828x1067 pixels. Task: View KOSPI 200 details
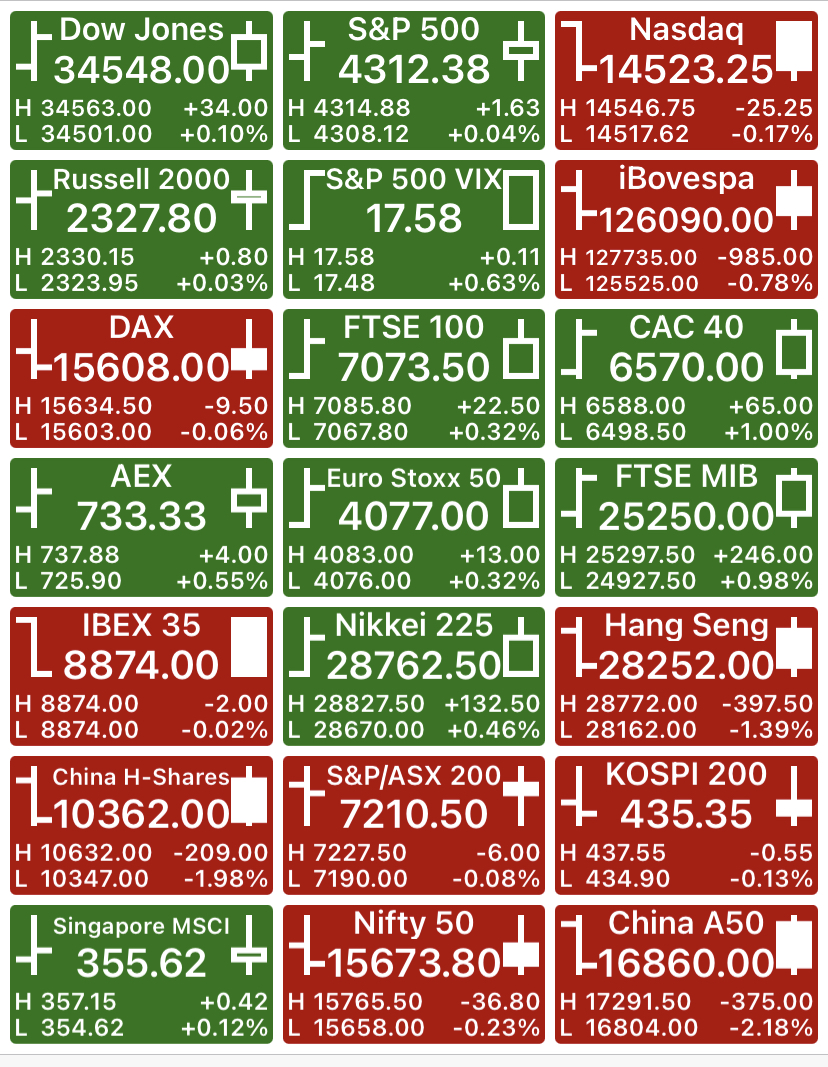pyautogui.click(x=686, y=825)
